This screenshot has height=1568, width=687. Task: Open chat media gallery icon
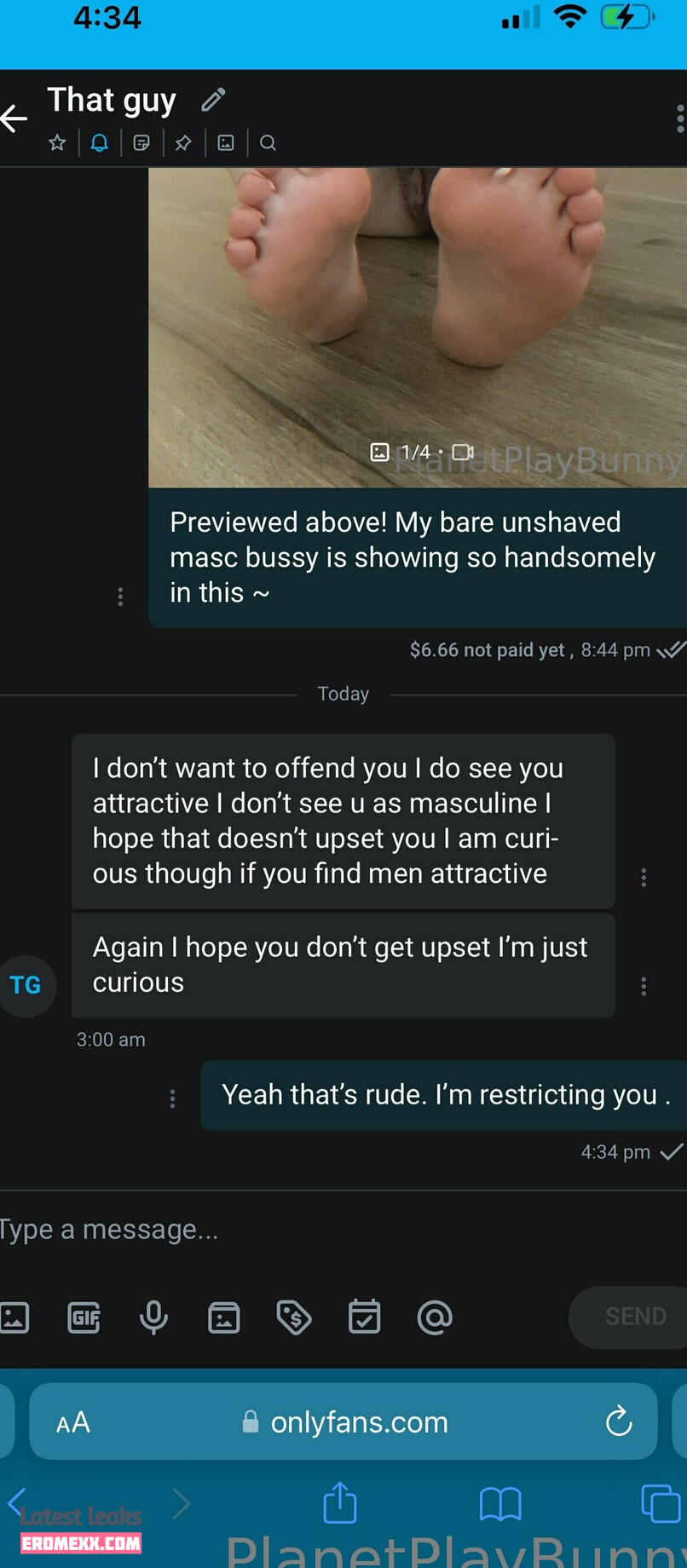pos(226,142)
